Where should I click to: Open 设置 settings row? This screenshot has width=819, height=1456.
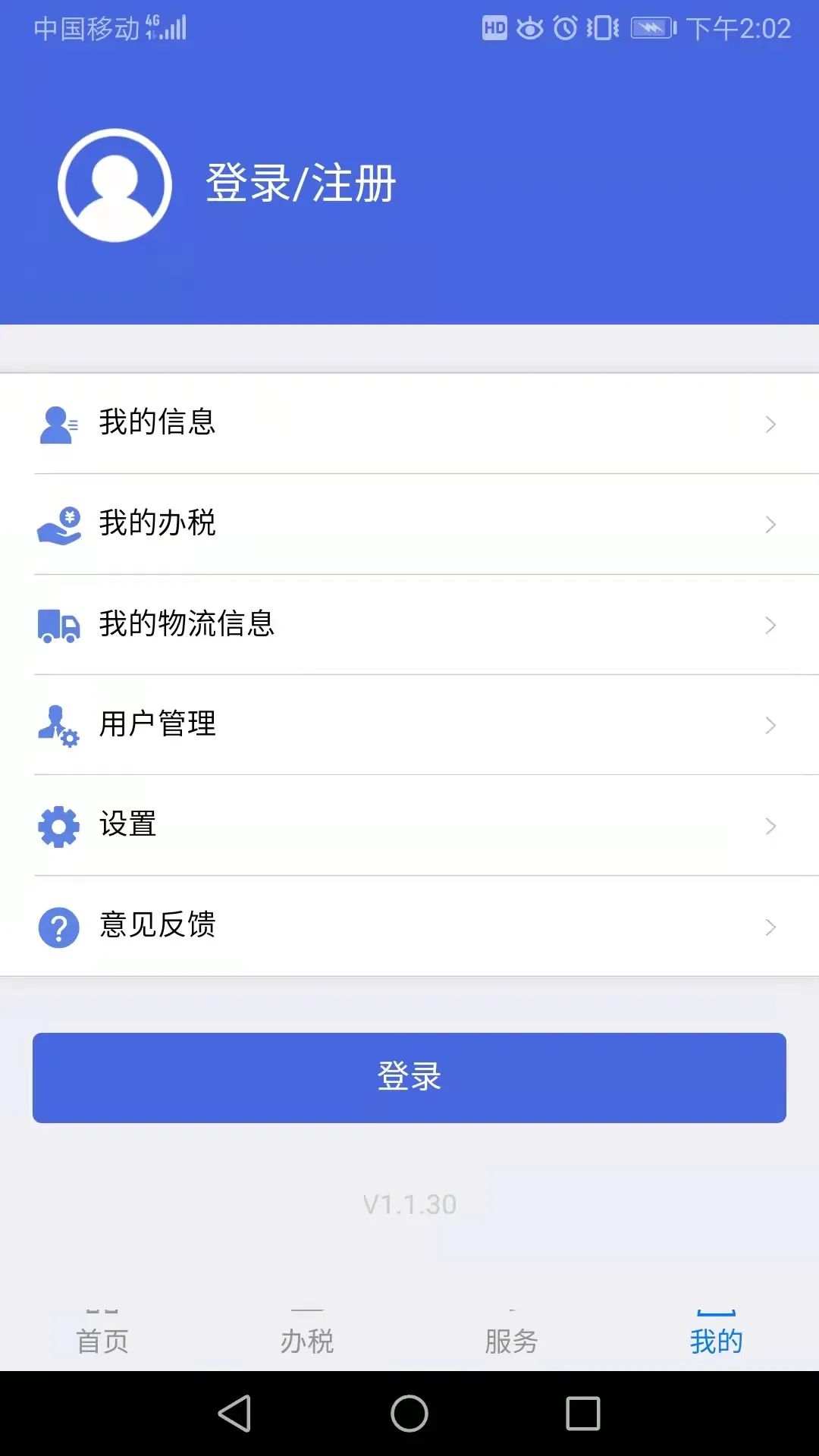pos(409,825)
